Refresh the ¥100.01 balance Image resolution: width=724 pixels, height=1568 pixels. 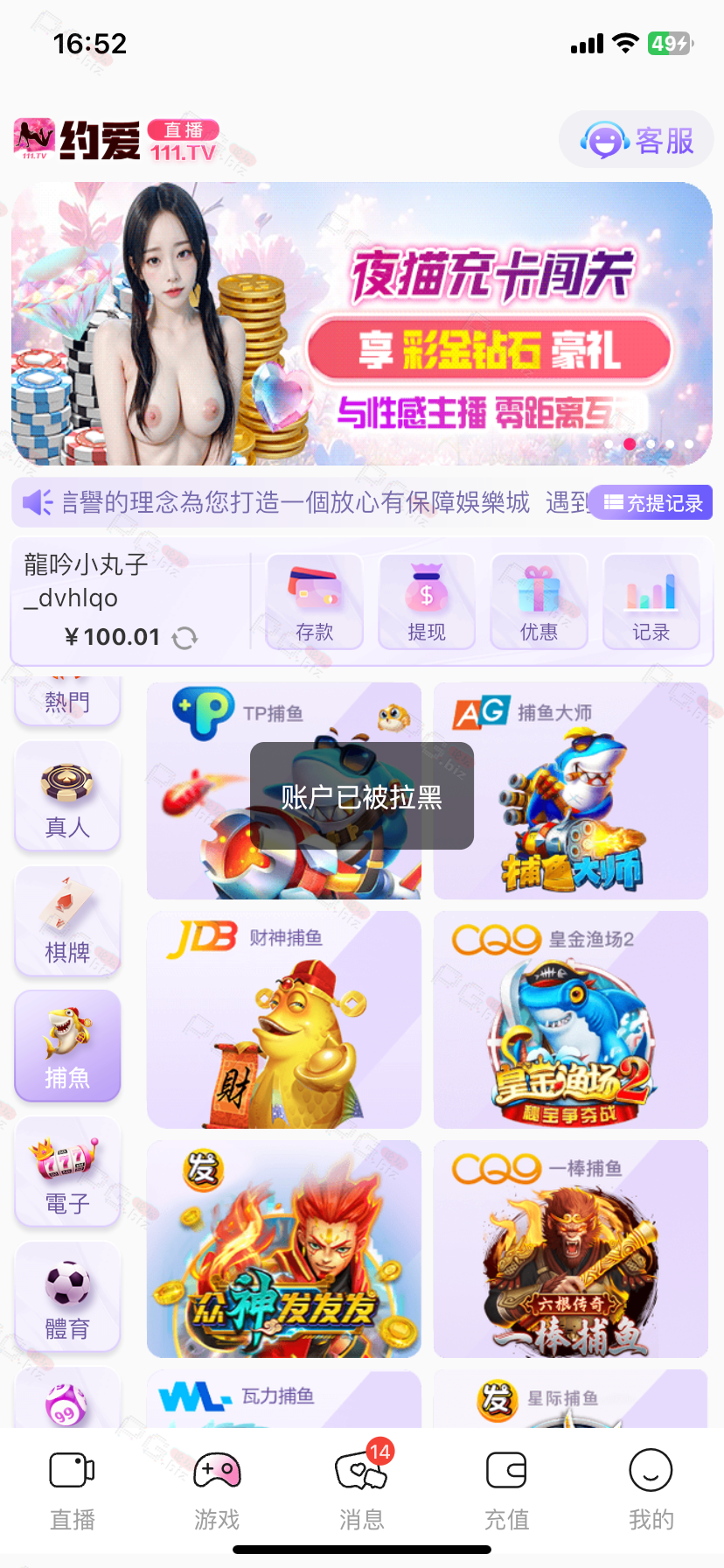(x=184, y=638)
